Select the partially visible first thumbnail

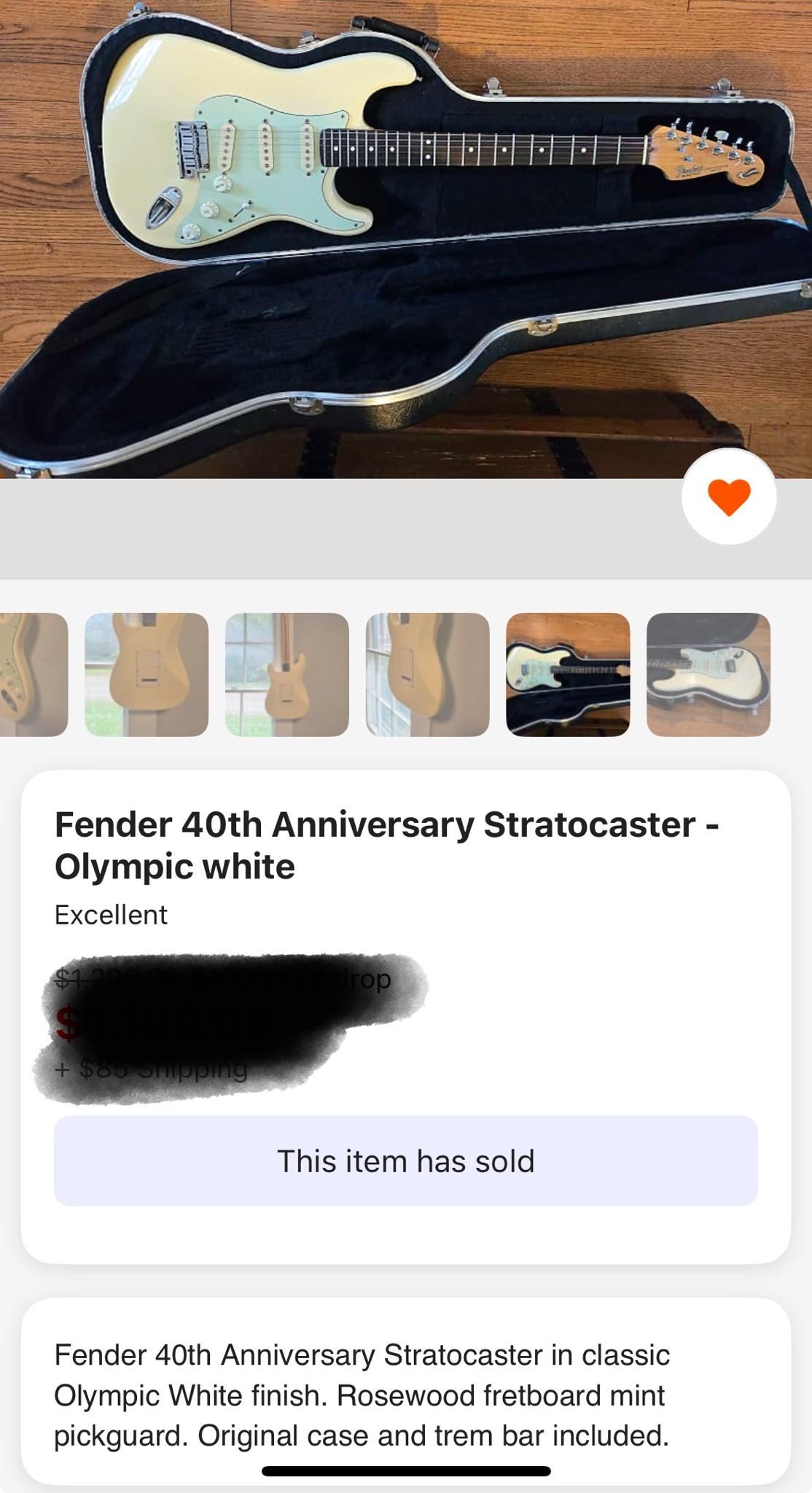[x=34, y=674]
